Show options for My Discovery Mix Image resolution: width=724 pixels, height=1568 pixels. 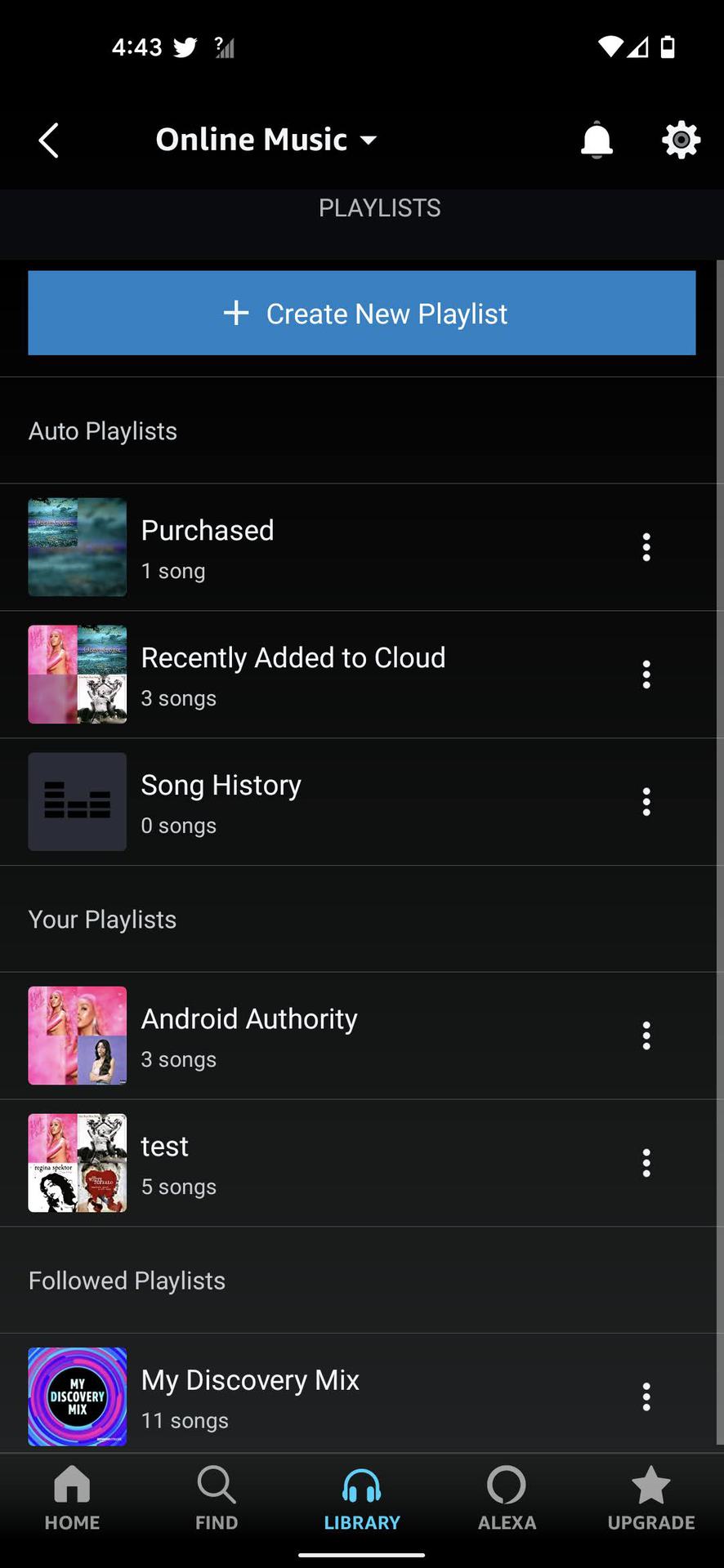[x=646, y=1396]
